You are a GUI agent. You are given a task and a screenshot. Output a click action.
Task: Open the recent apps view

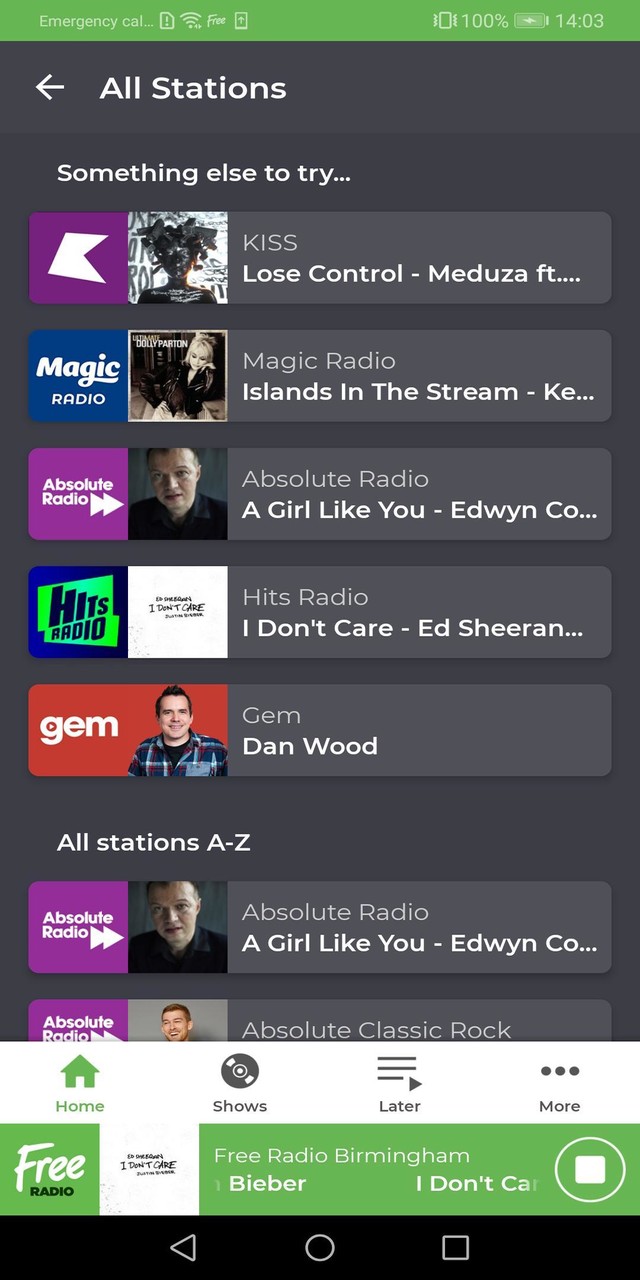(x=455, y=1247)
